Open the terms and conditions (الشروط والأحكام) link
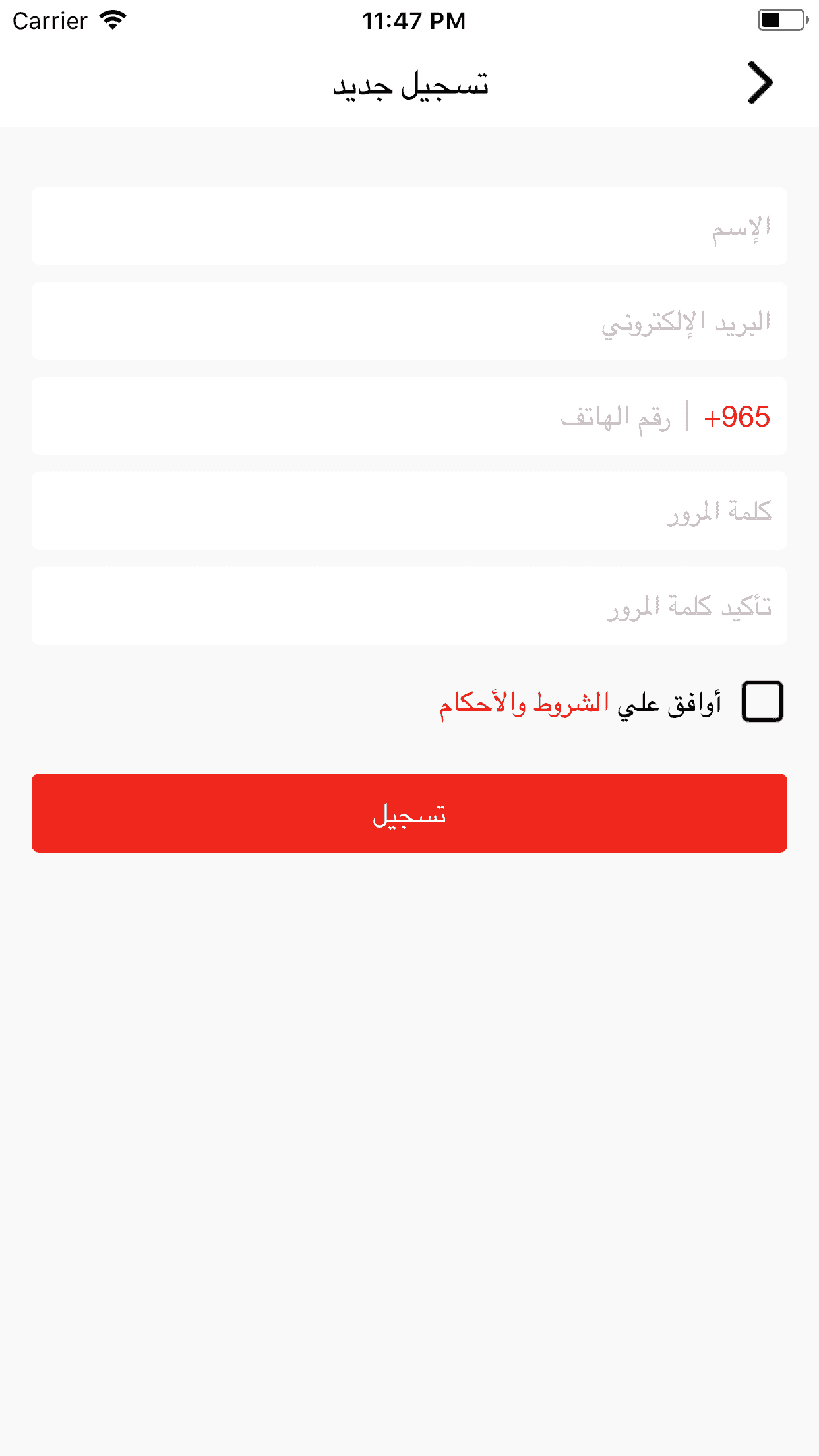This screenshot has height=1456, width=819. tap(524, 703)
